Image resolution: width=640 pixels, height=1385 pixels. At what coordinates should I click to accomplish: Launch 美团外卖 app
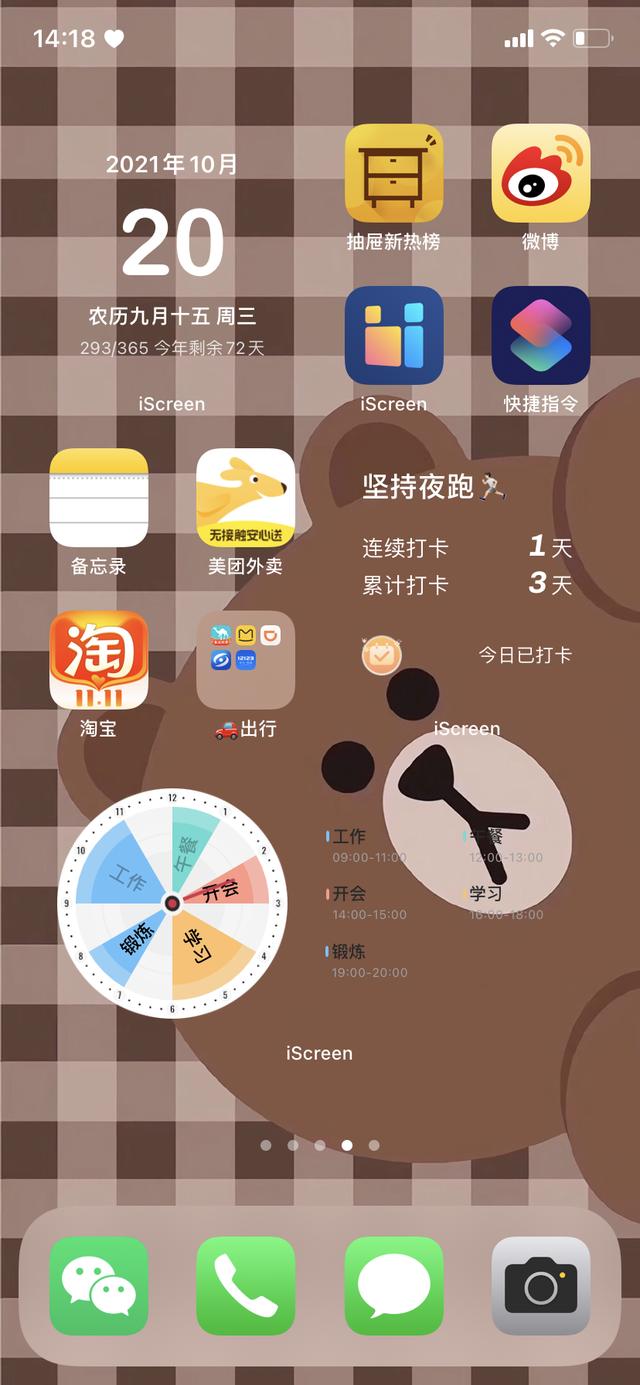(246, 497)
